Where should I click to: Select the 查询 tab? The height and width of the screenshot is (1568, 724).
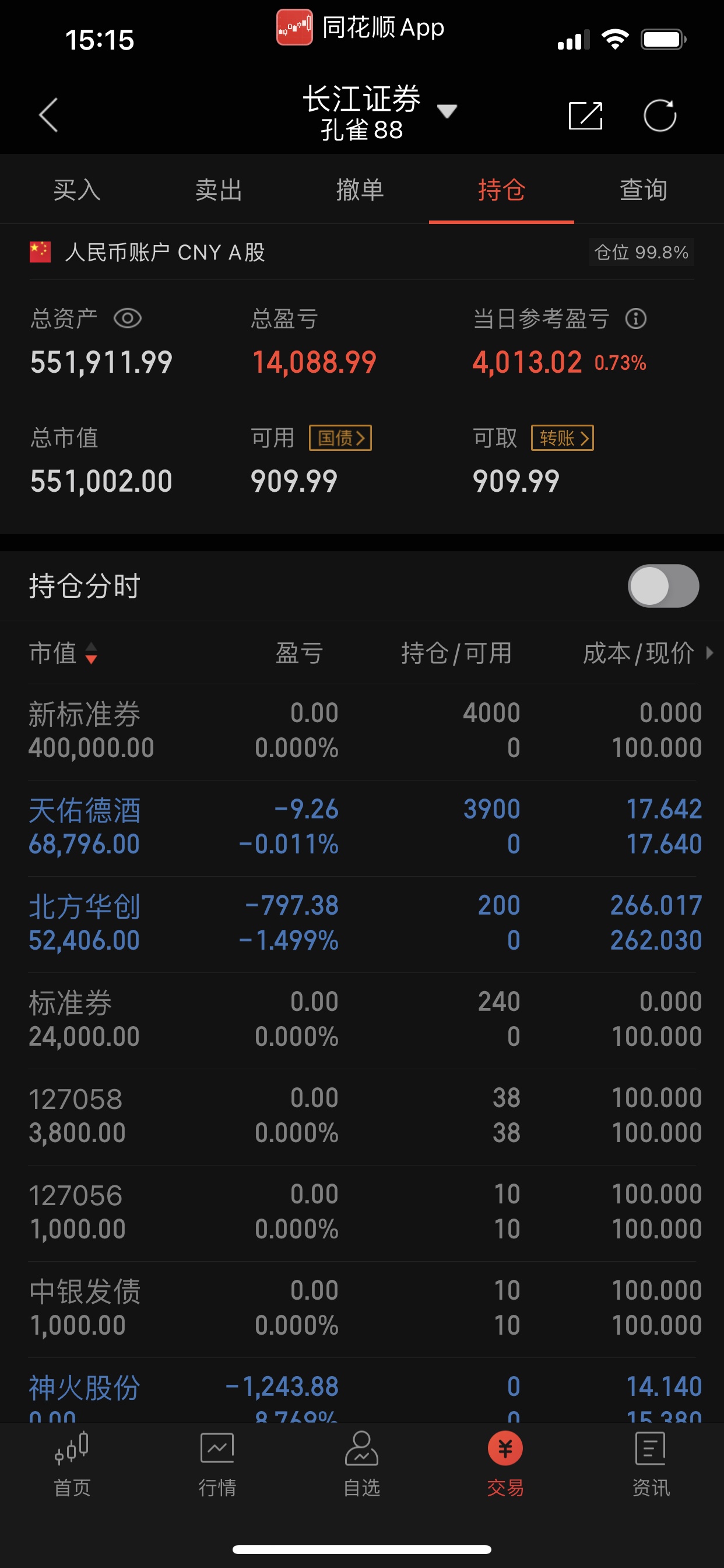click(643, 190)
